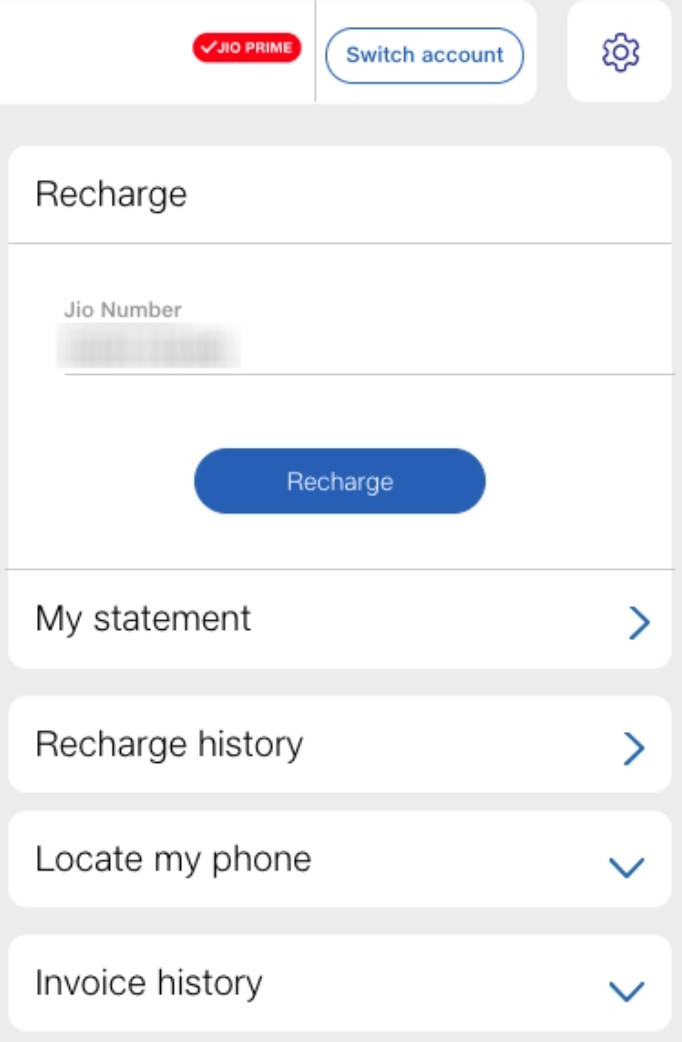View Recharge history

tap(339, 745)
